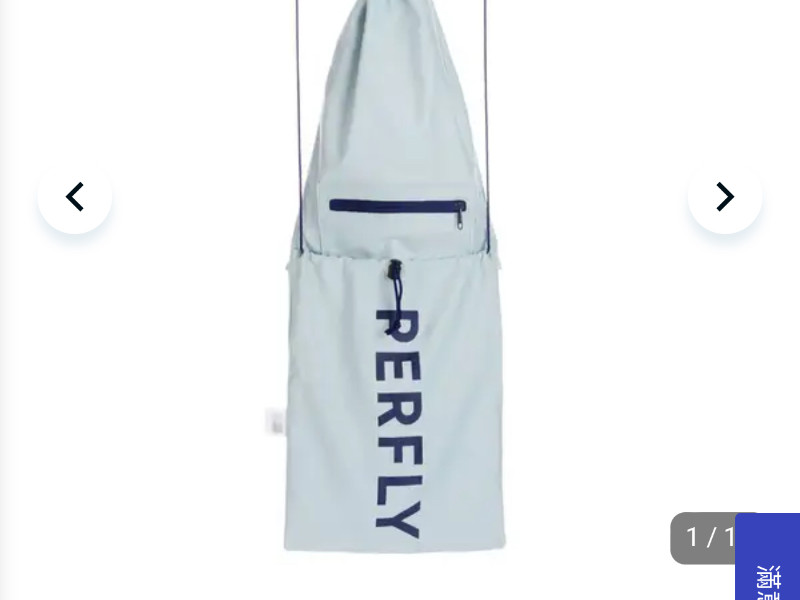Show the next product image

tap(725, 197)
